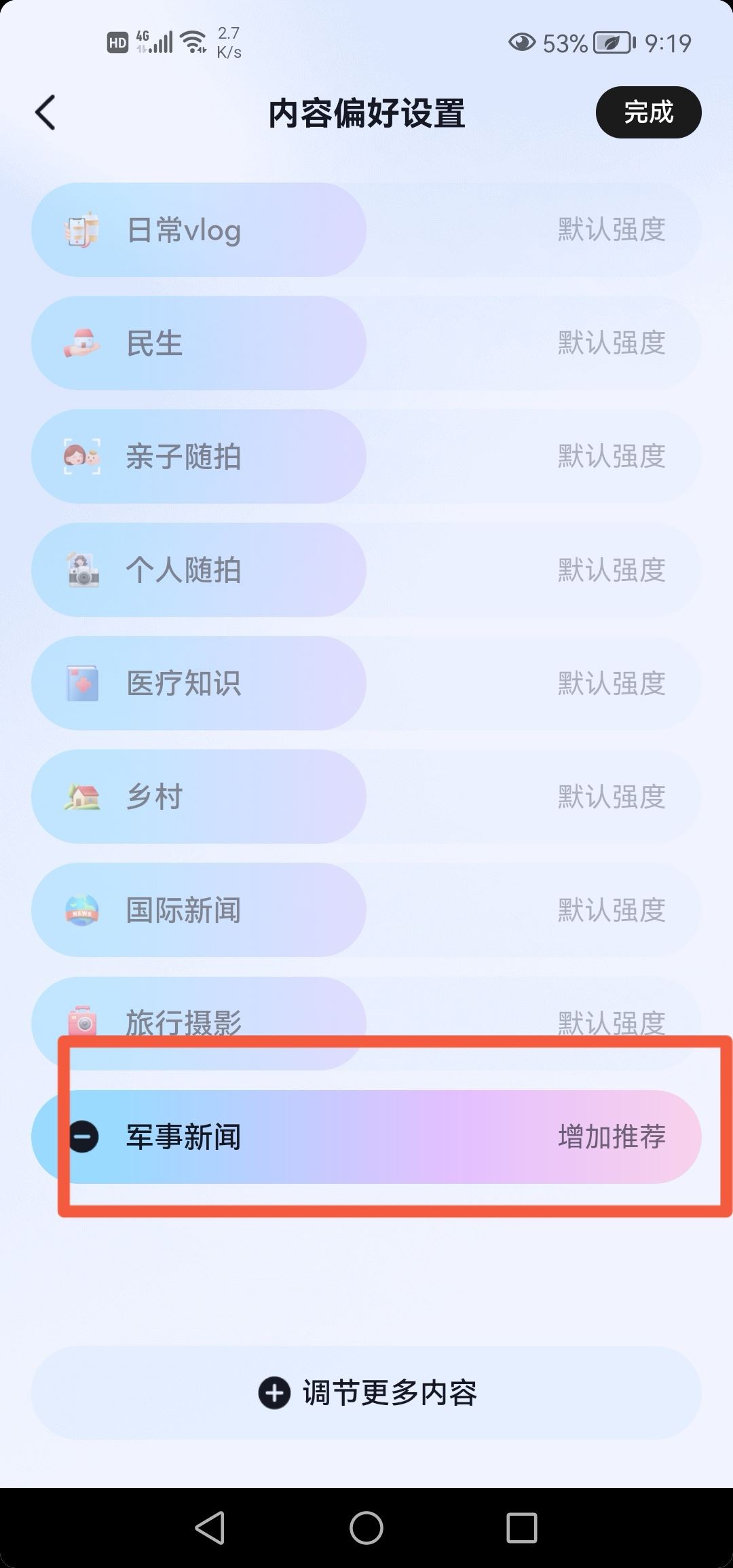Toggle recommendation strength for 日常vlog

[610, 230]
